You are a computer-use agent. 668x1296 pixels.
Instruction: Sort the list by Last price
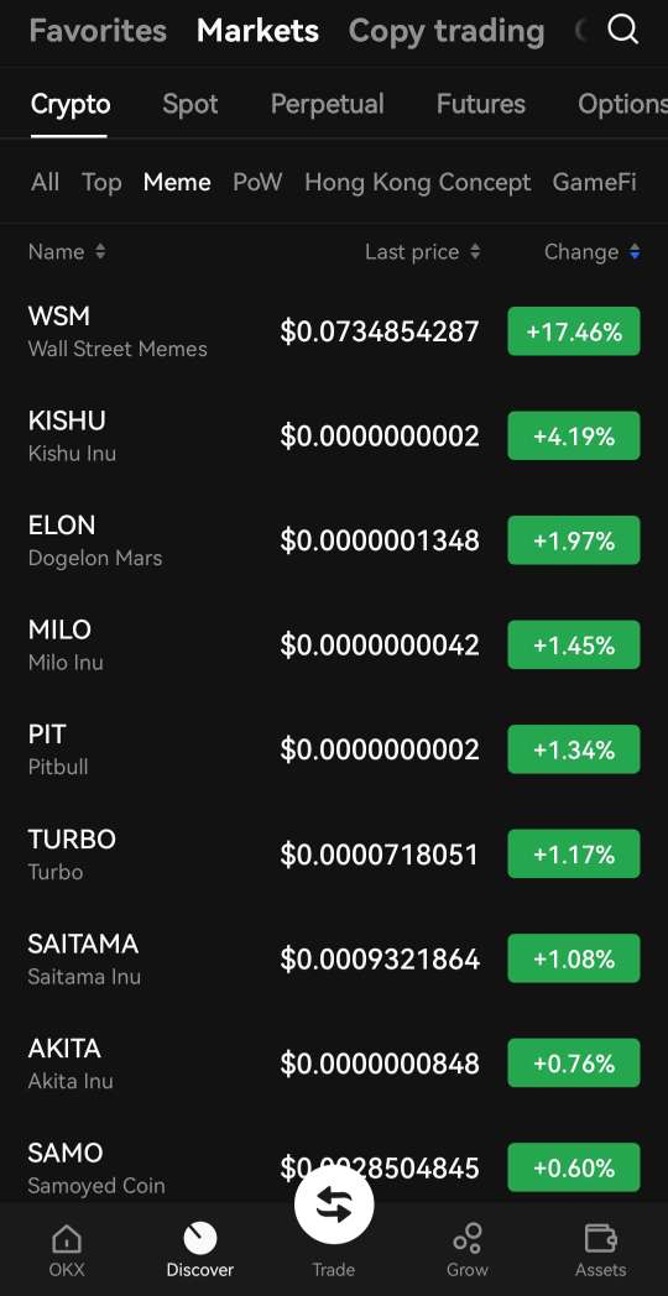pos(422,252)
